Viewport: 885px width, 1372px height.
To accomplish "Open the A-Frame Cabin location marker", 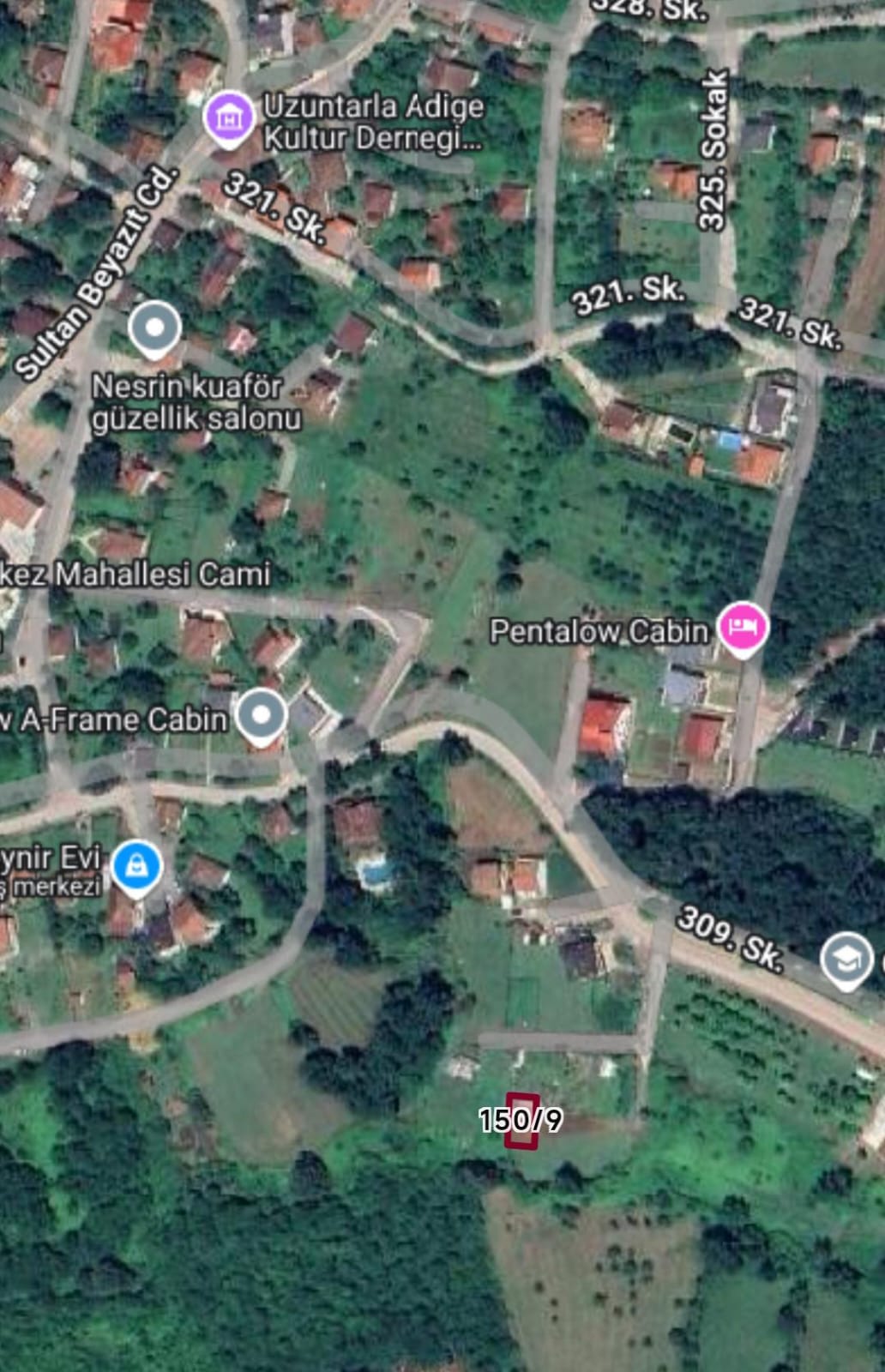I will tap(262, 716).
